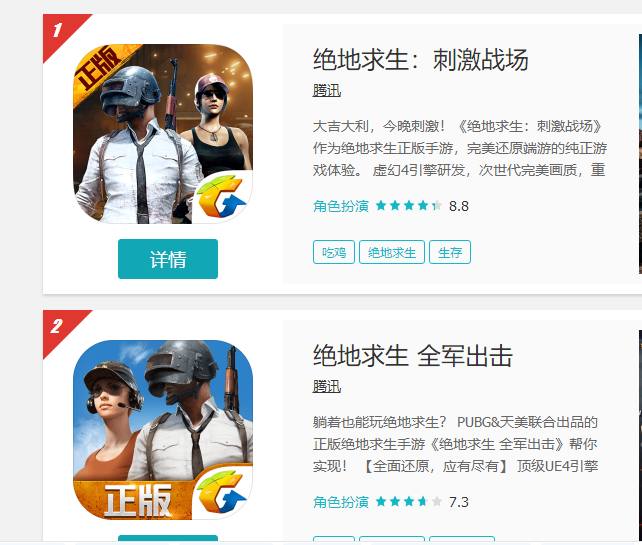
Task: Open the 绝地求生：刺激战场 title
Action: pos(420,60)
